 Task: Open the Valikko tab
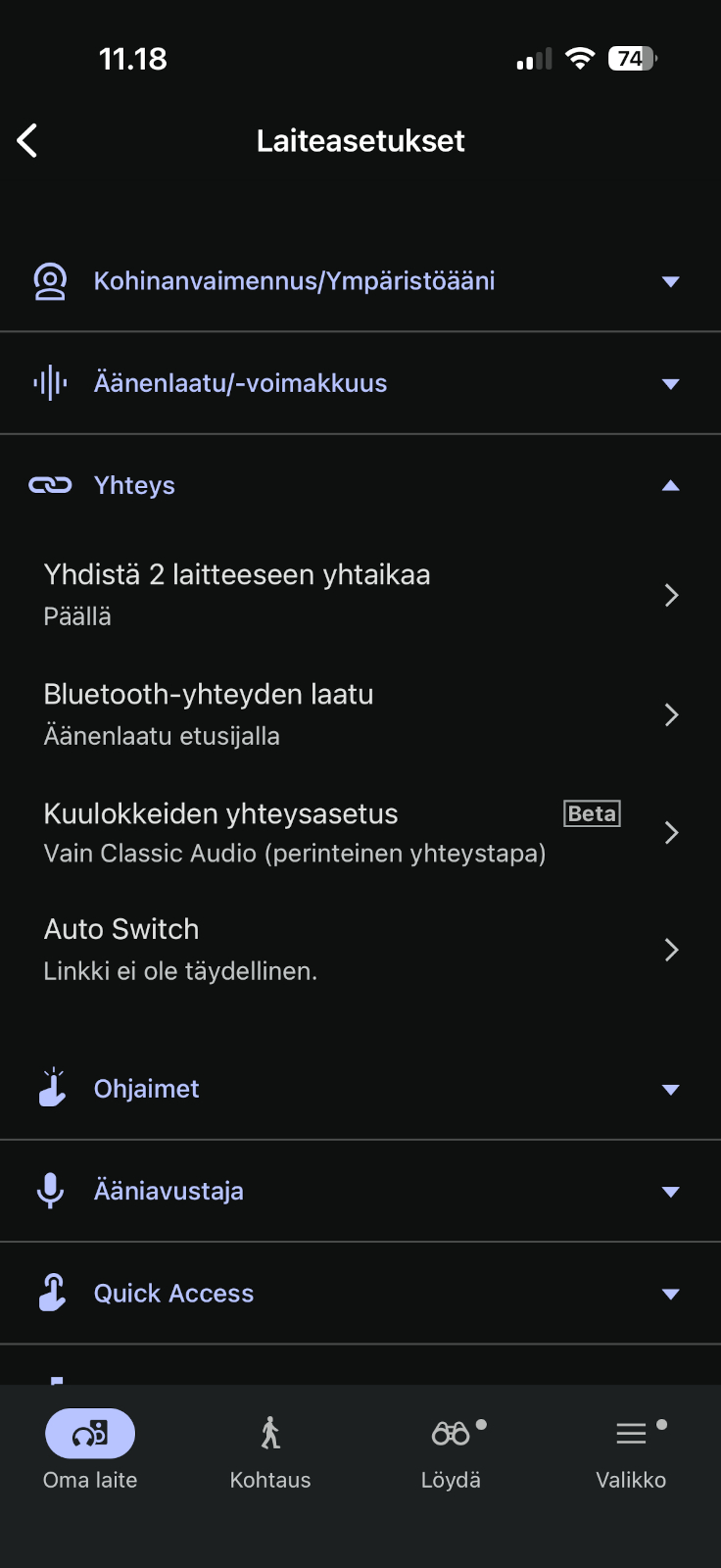click(x=631, y=1450)
